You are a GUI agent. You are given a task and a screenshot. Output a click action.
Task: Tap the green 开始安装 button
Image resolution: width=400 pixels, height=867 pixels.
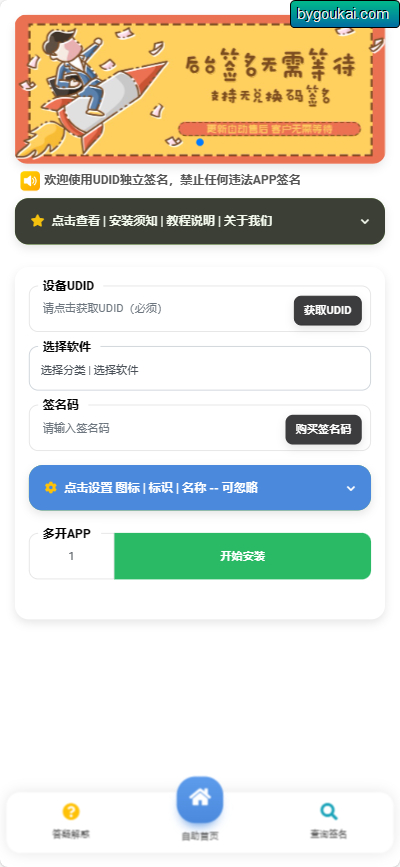pyautogui.click(x=242, y=556)
